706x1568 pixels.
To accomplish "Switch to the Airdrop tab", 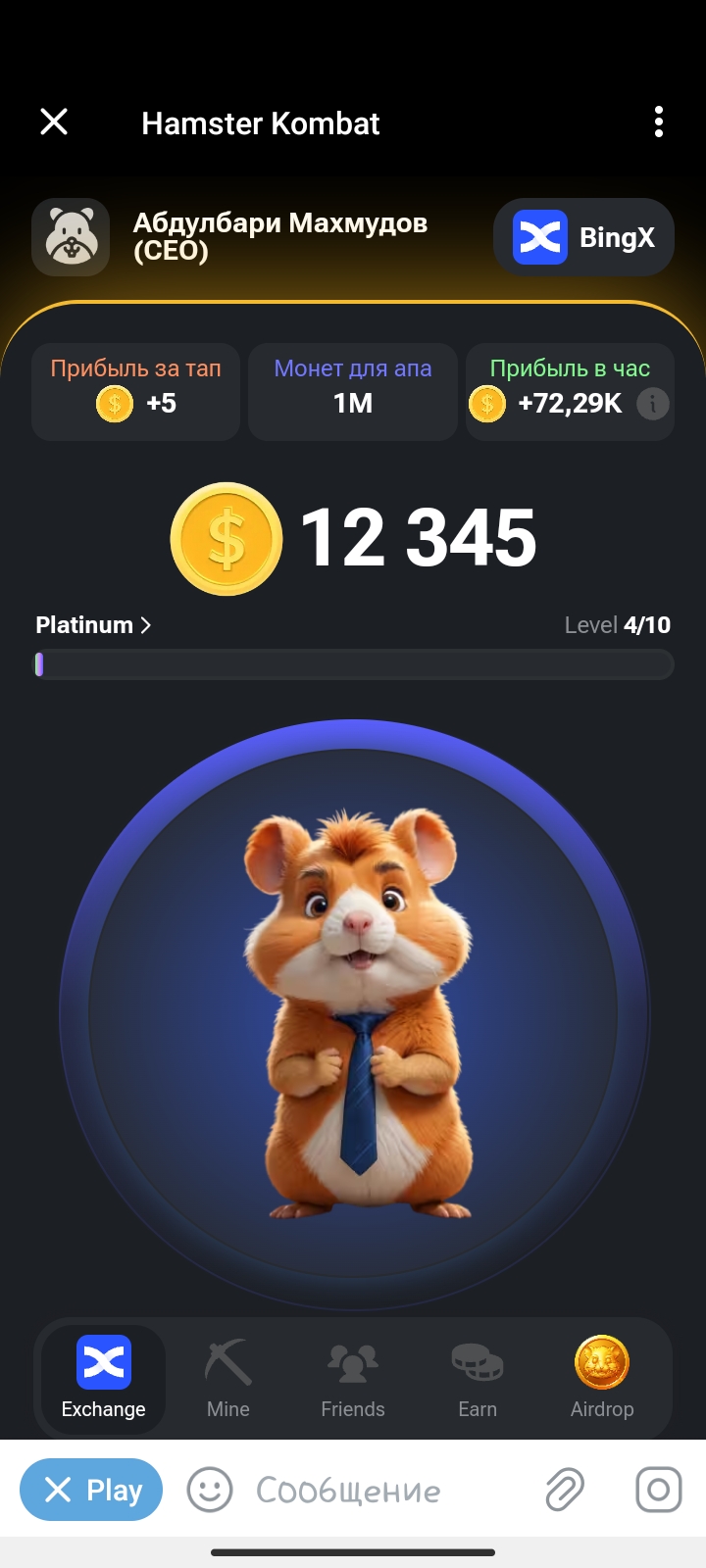I will [x=602, y=1379].
